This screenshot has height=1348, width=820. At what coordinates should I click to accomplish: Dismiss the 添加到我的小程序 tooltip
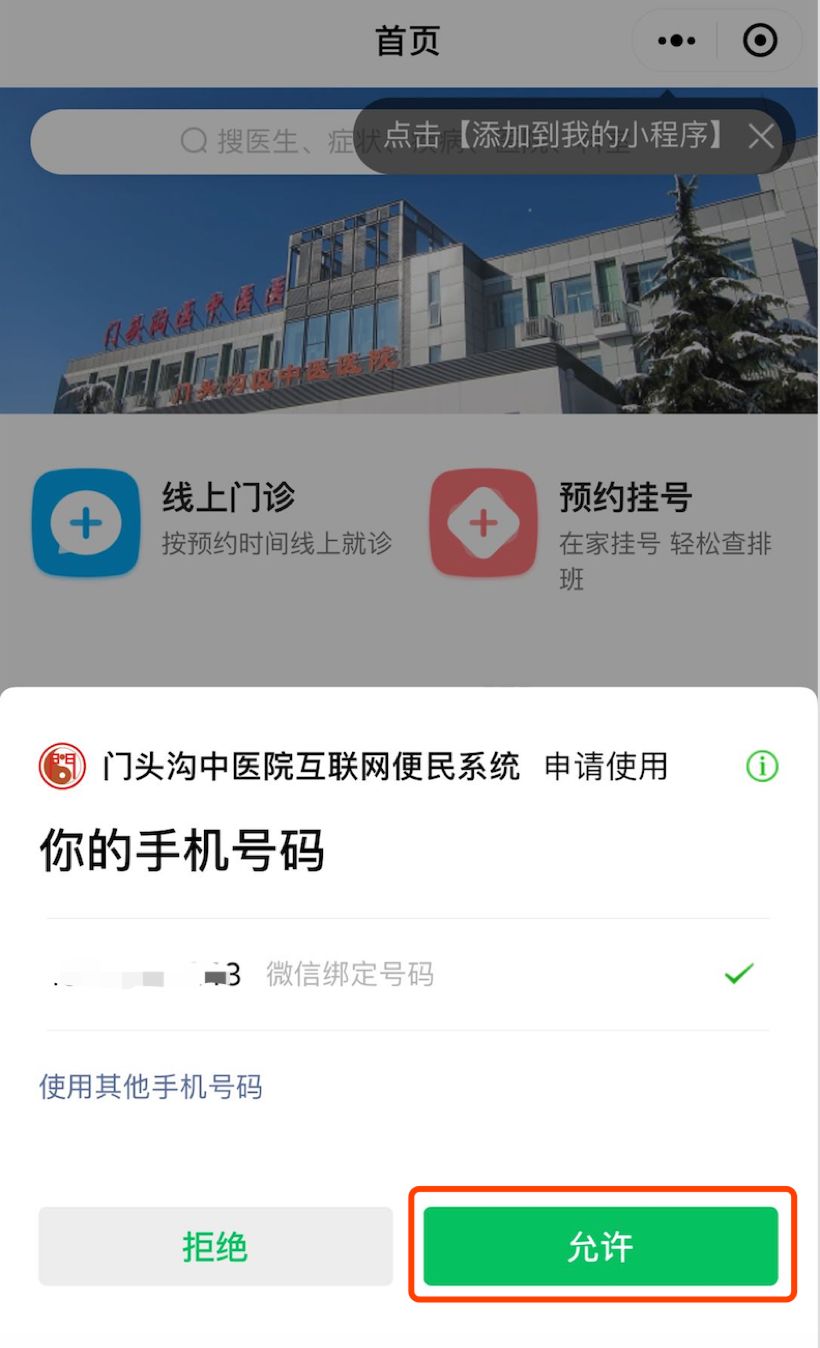pos(761,137)
